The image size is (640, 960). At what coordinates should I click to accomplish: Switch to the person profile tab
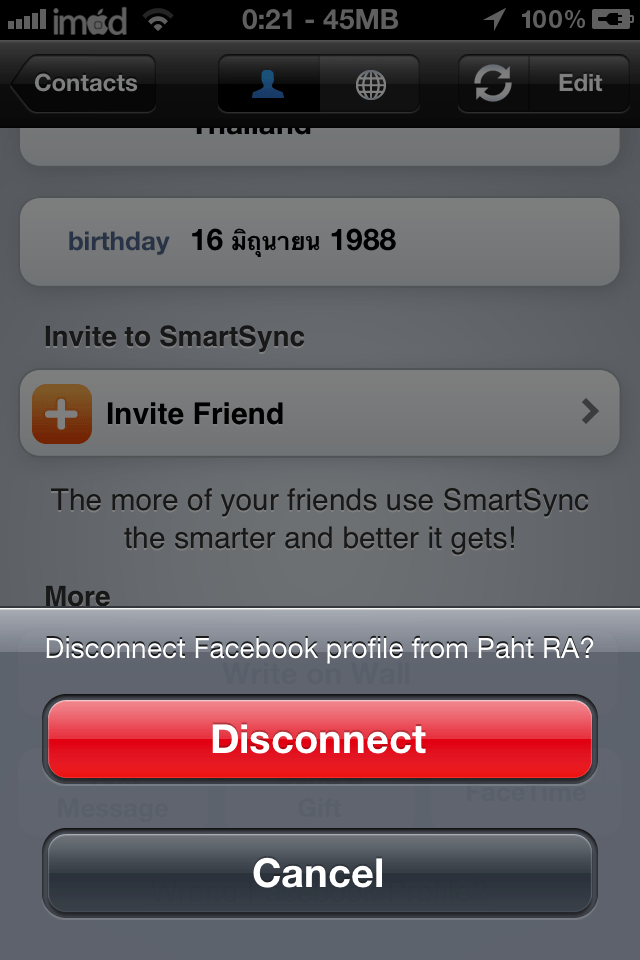[x=268, y=84]
